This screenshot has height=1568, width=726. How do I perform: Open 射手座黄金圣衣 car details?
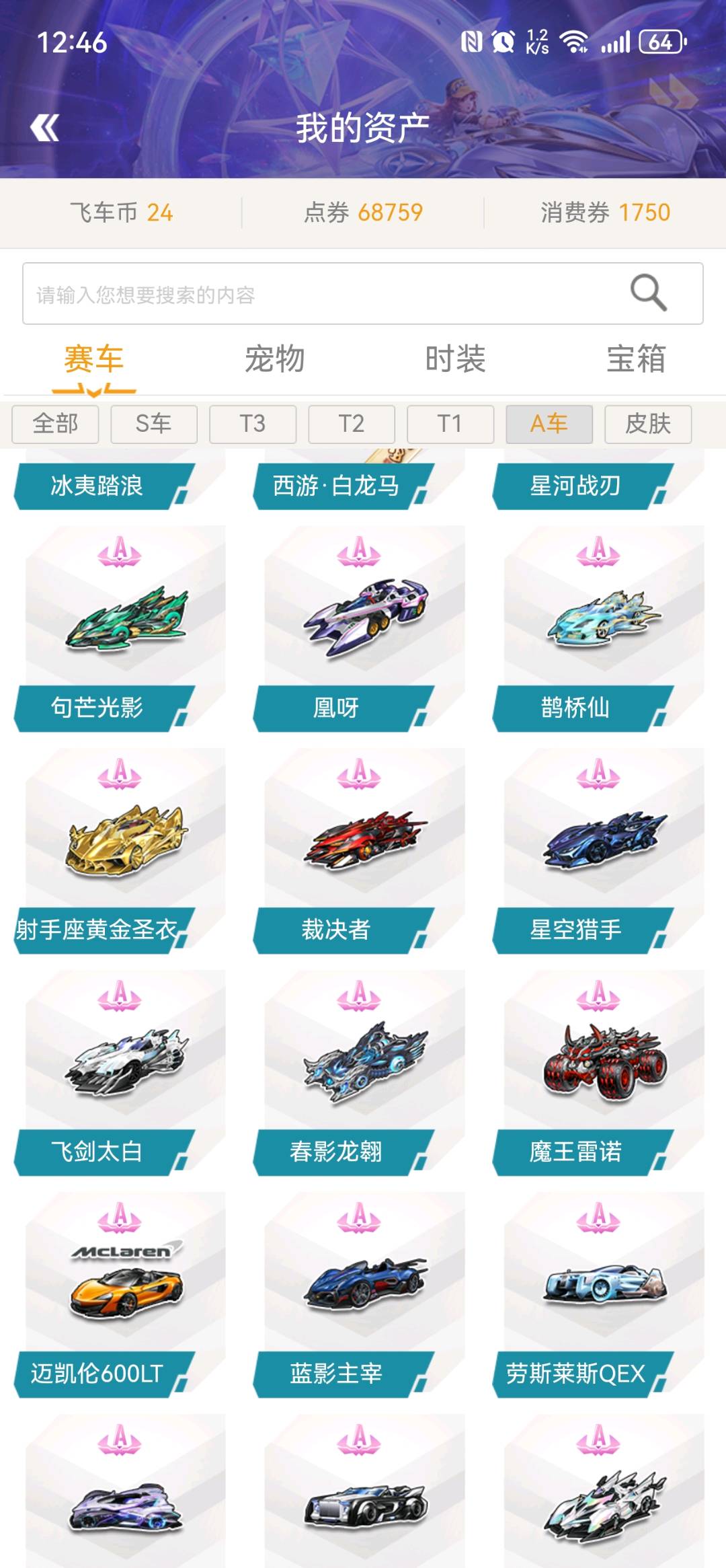(x=121, y=851)
